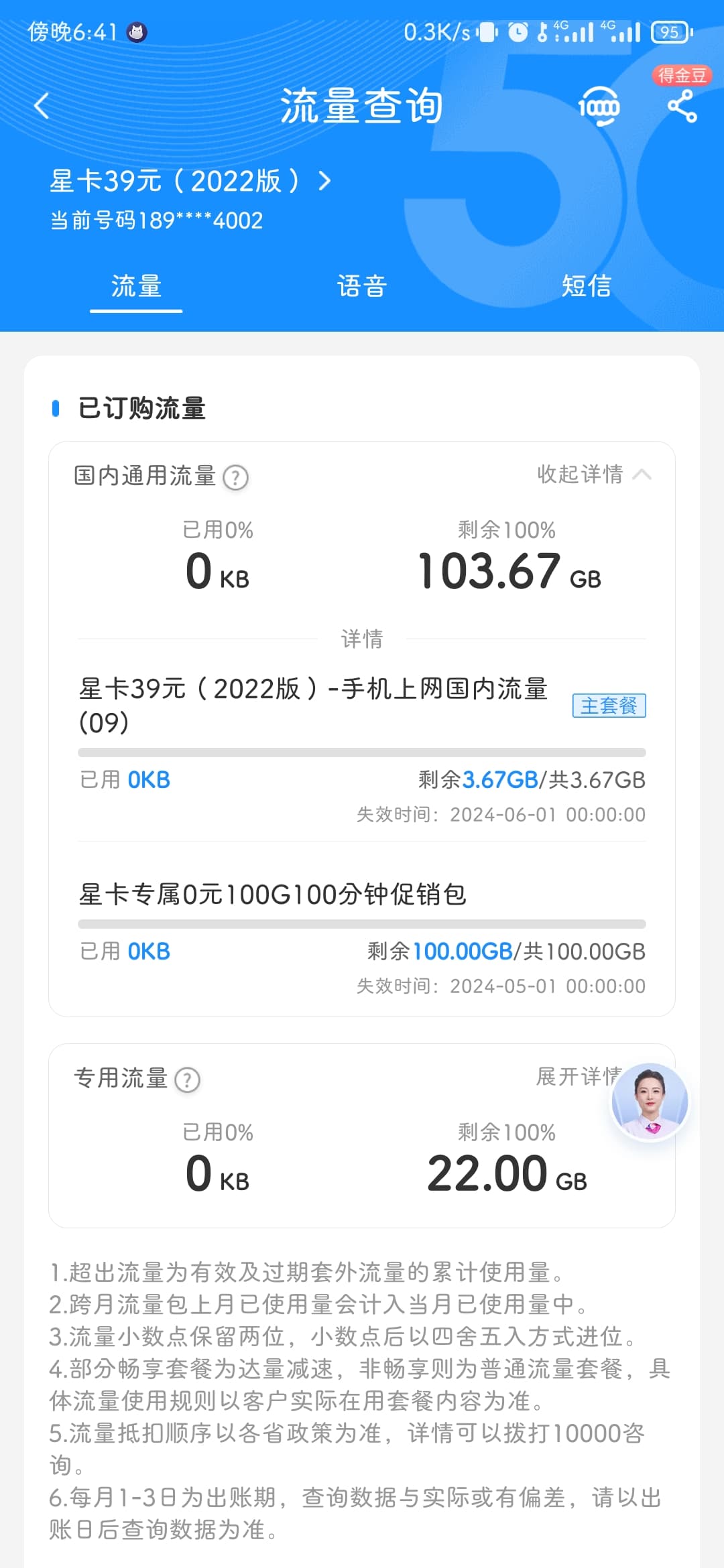This screenshot has height=1568, width=724.
Task: Open the 星卡39元（2022版）plan details
Action: point(190,181)
